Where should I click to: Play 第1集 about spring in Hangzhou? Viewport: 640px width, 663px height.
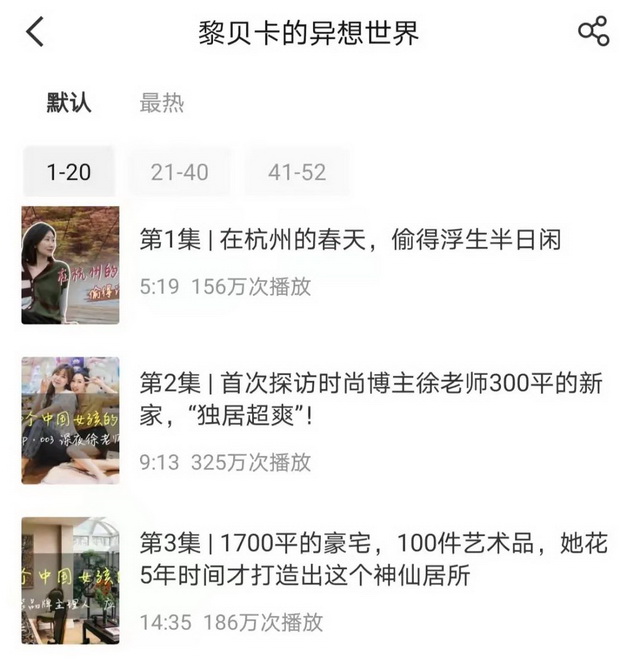349,240
